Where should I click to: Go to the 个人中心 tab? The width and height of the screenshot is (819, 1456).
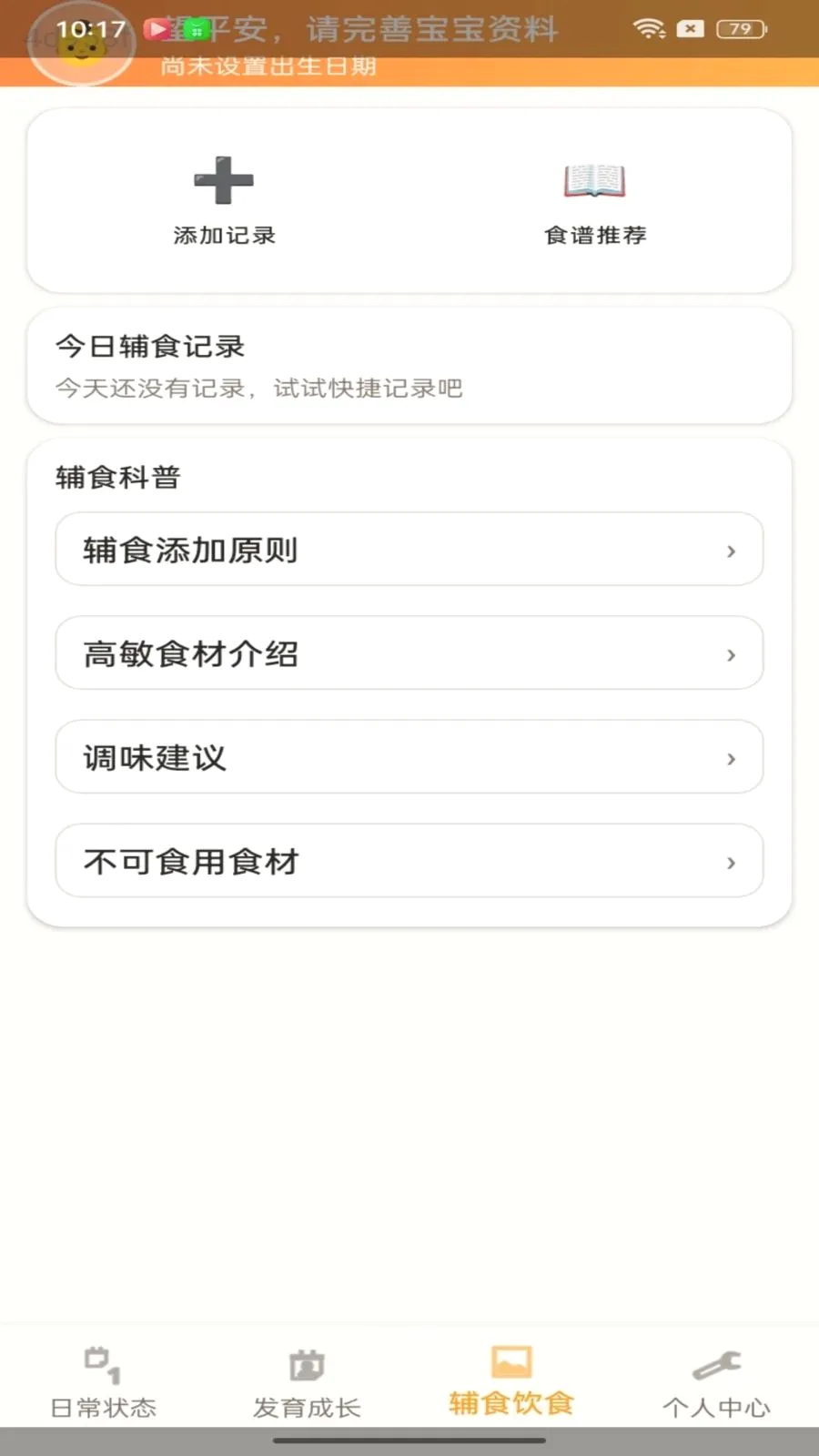point(716,1381)
